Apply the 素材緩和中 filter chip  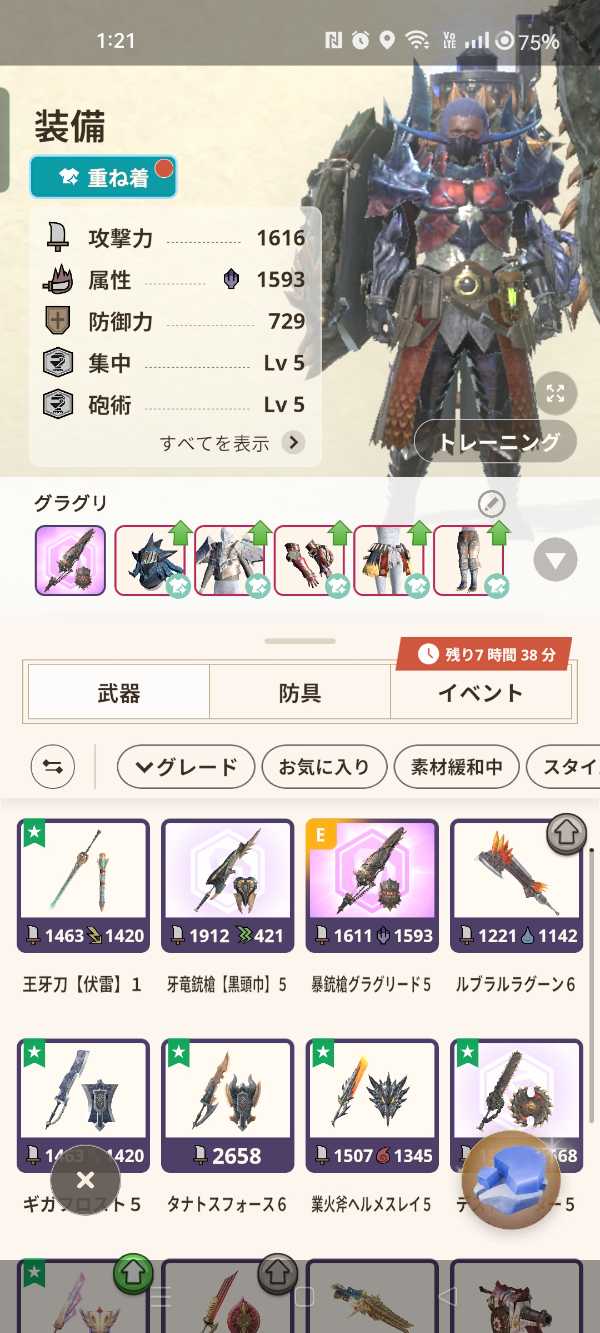coord(456,767)
